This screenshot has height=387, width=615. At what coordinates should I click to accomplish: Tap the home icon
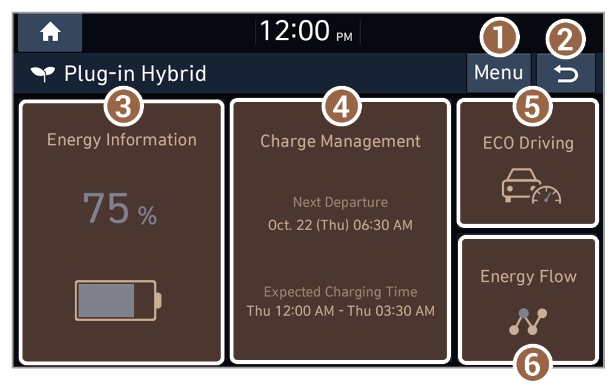click(x=50, y=32)
